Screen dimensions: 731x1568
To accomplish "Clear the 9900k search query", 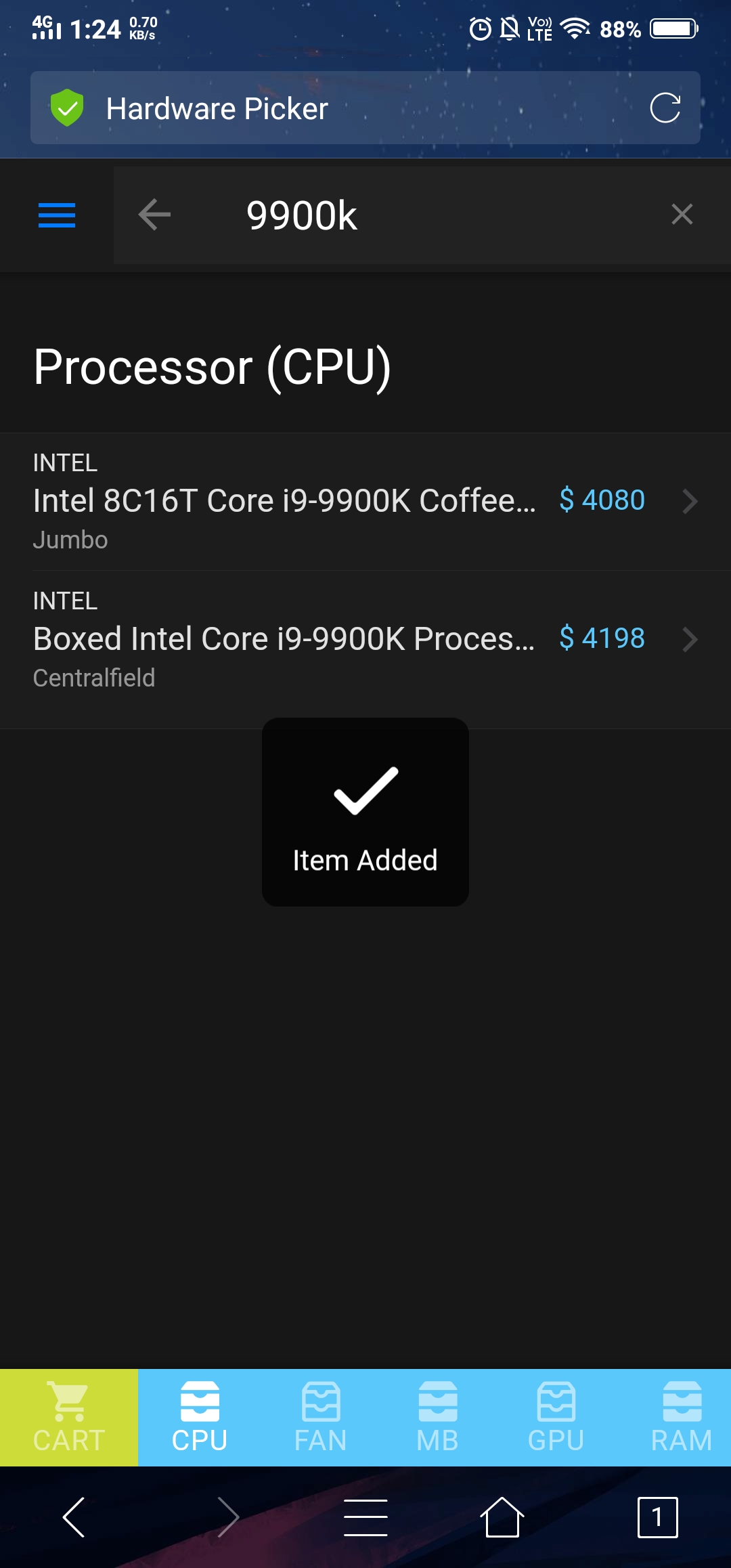I will pyautogui.click(x=682, y=215).
